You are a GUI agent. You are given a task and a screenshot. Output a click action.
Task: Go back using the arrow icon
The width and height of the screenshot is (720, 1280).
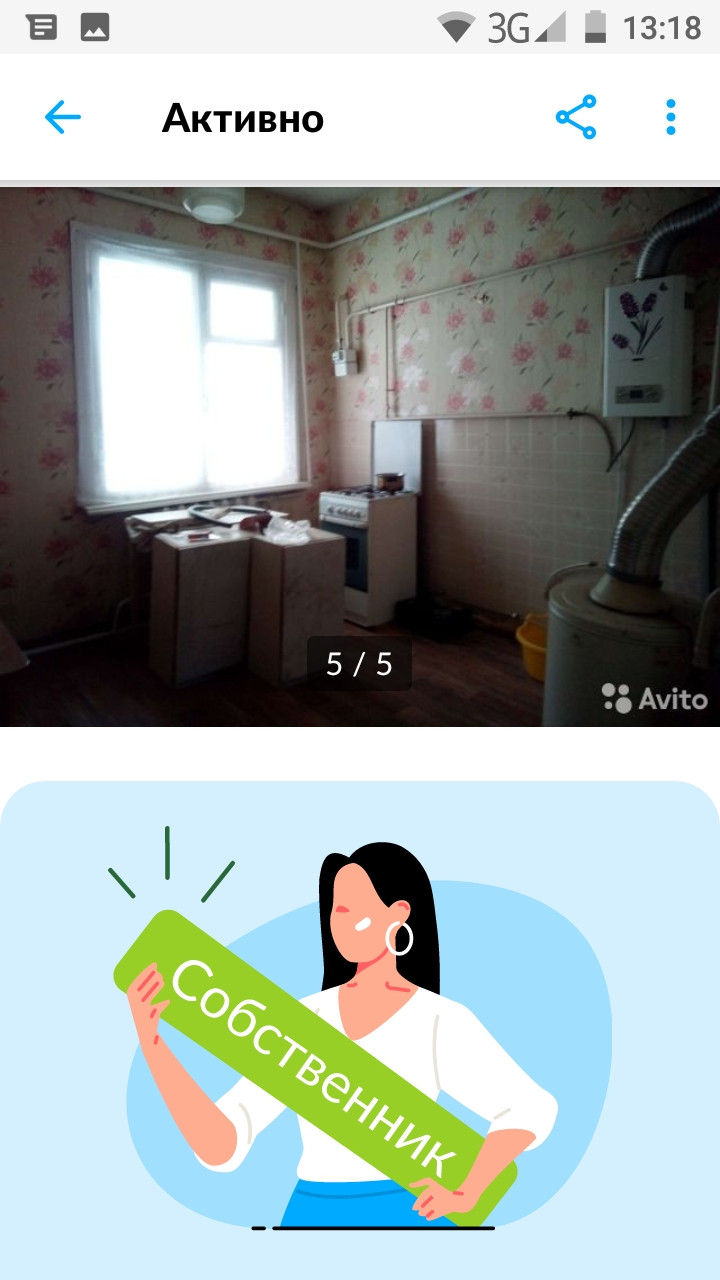coord(62,118)
